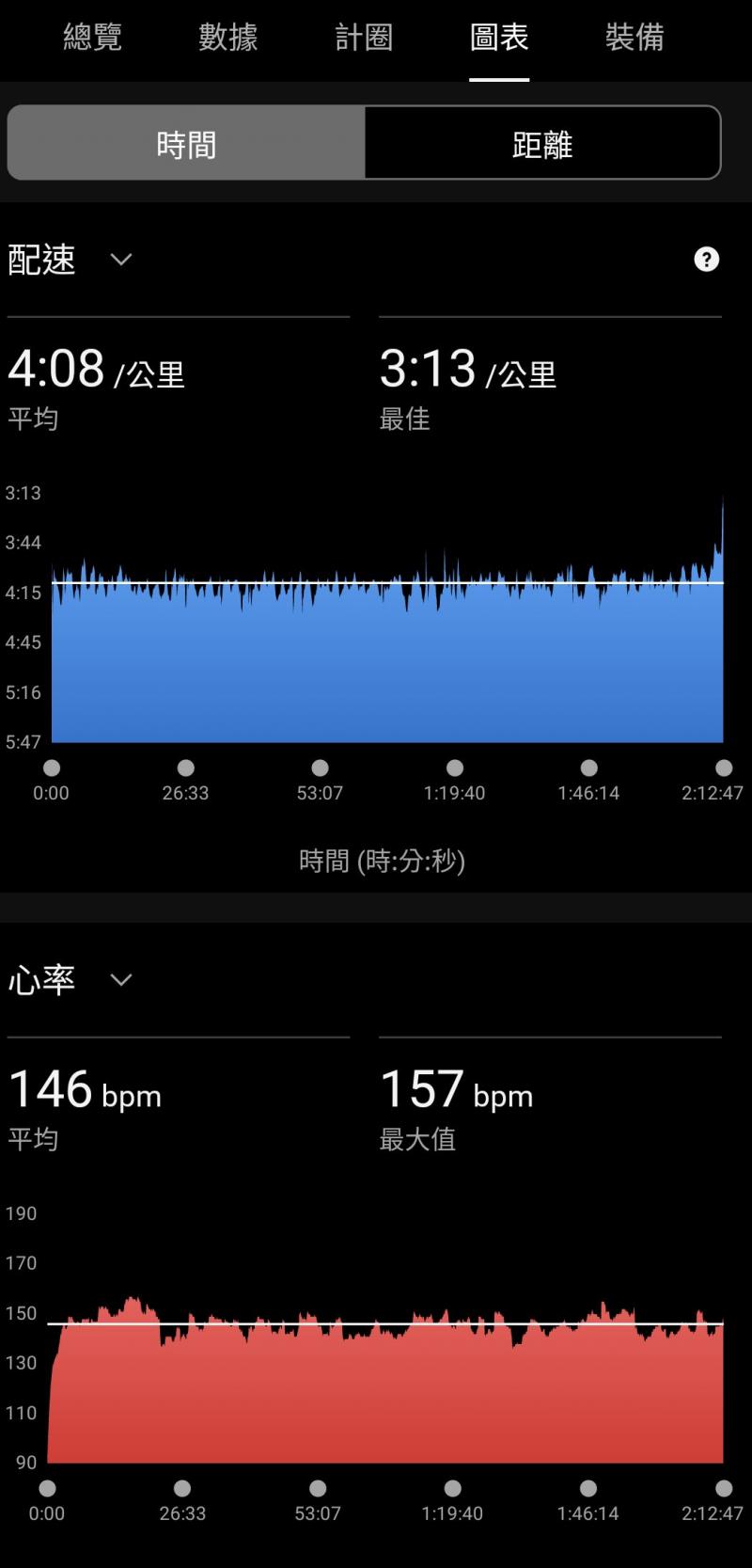752x1568 pixels.
Task: Switch chart axis to 距離
Action: coord(542,144)
